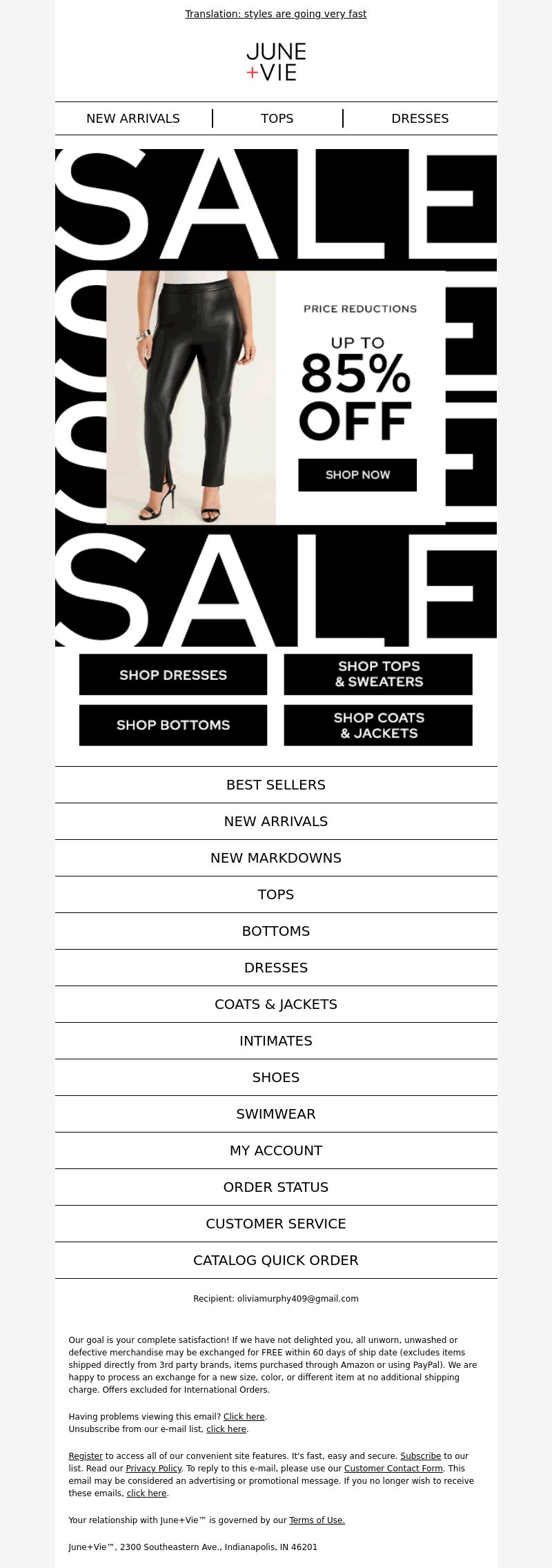Browse the Bottoms category row
The width and height of the screenshot is (552, 1568).
pyautogui.click(x=276, y=931)
